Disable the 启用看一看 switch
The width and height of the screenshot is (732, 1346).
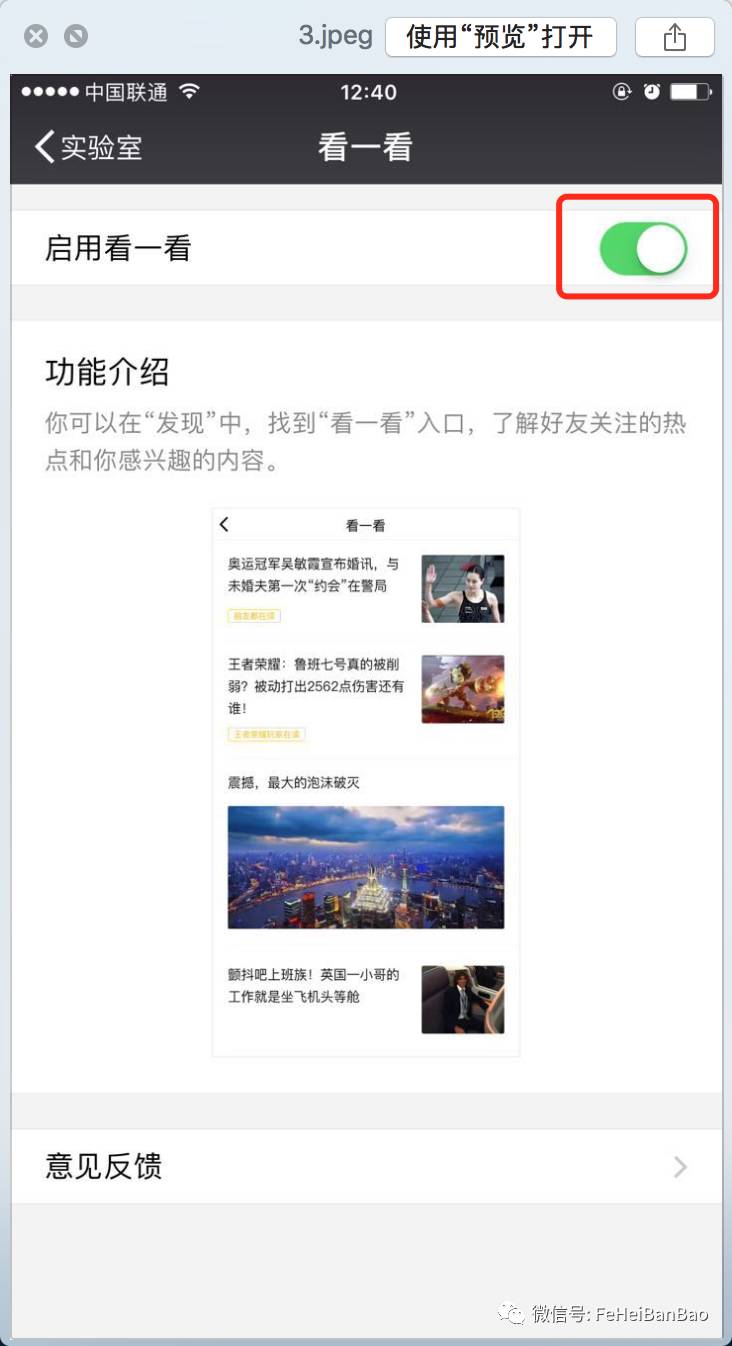pos(643,249)
